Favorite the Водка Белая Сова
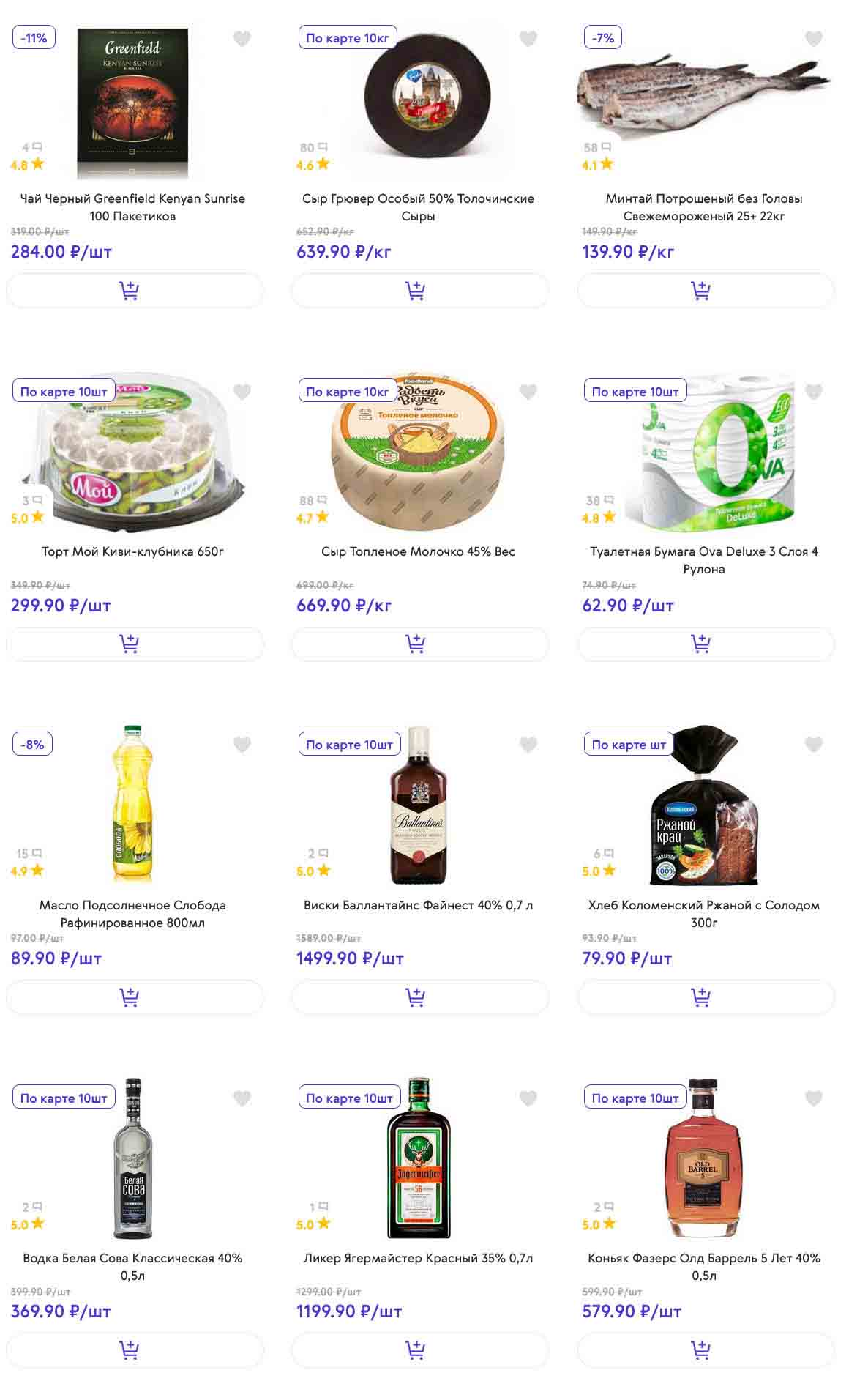 (x=242, y=1098)
